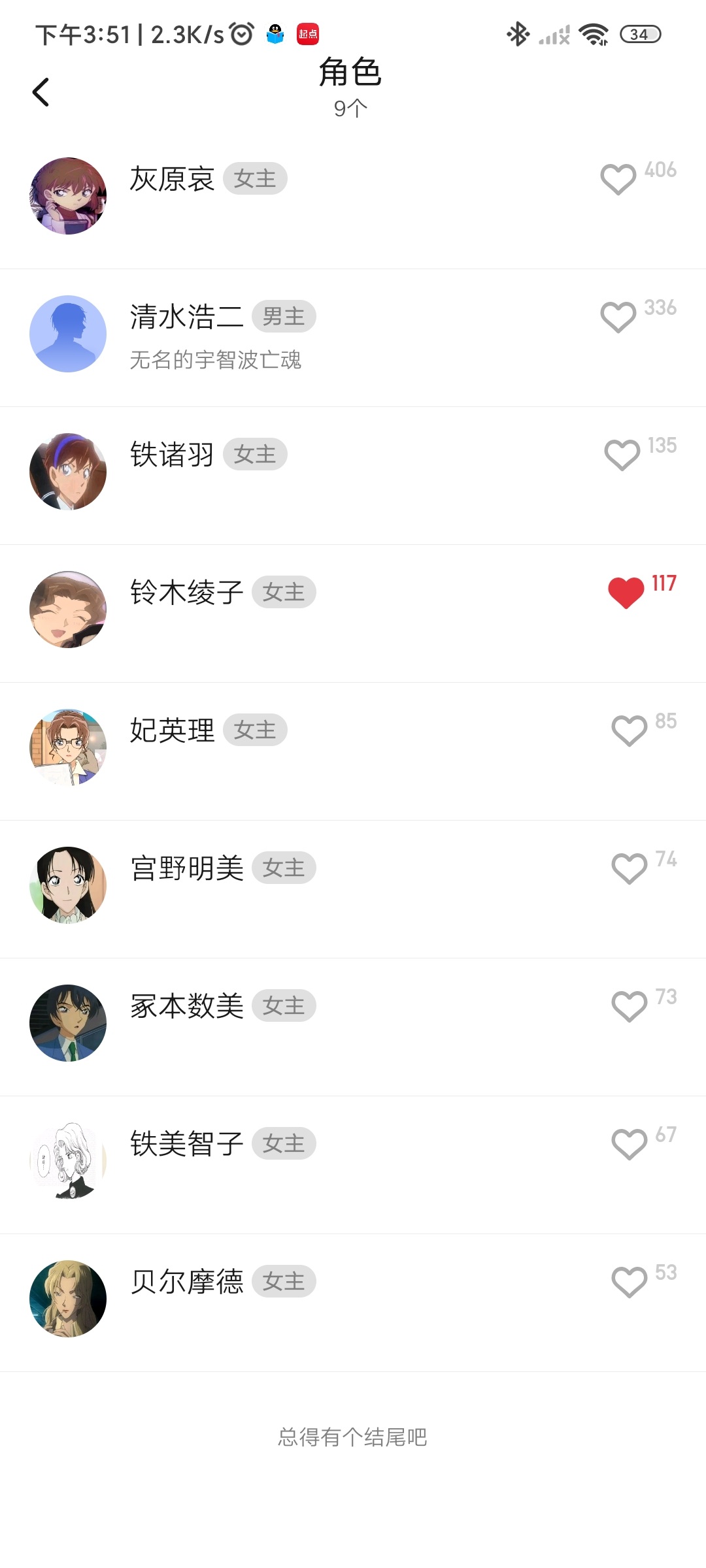Unlike the character 铃木绫子
This screenshot has width=706, height=1568.
(626, 593)
